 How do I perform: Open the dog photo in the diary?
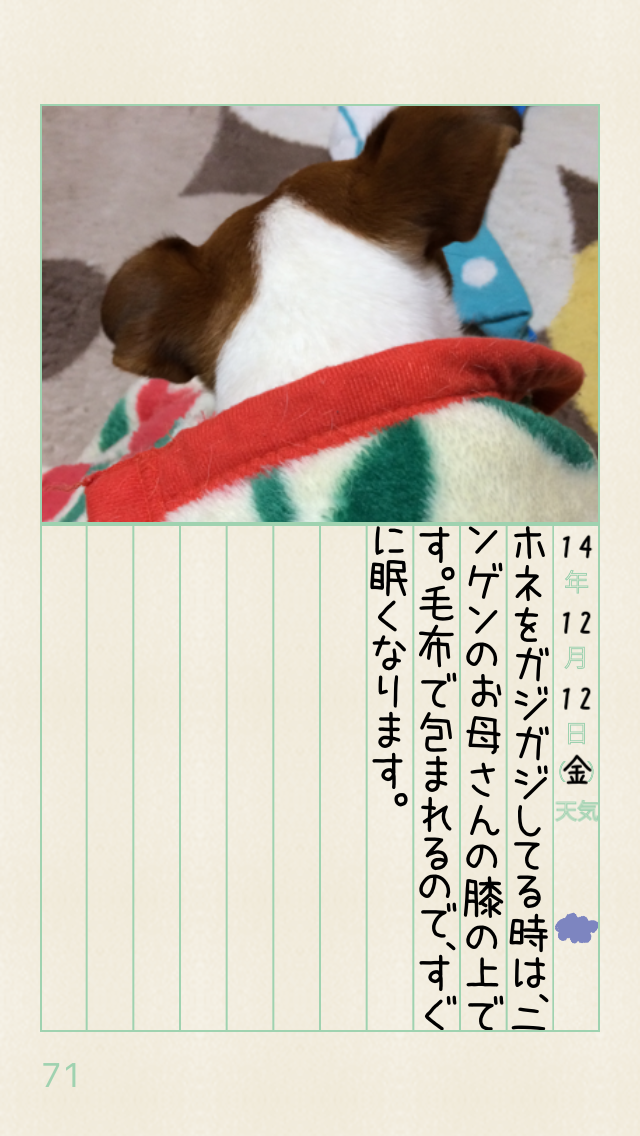pos(320,314)
